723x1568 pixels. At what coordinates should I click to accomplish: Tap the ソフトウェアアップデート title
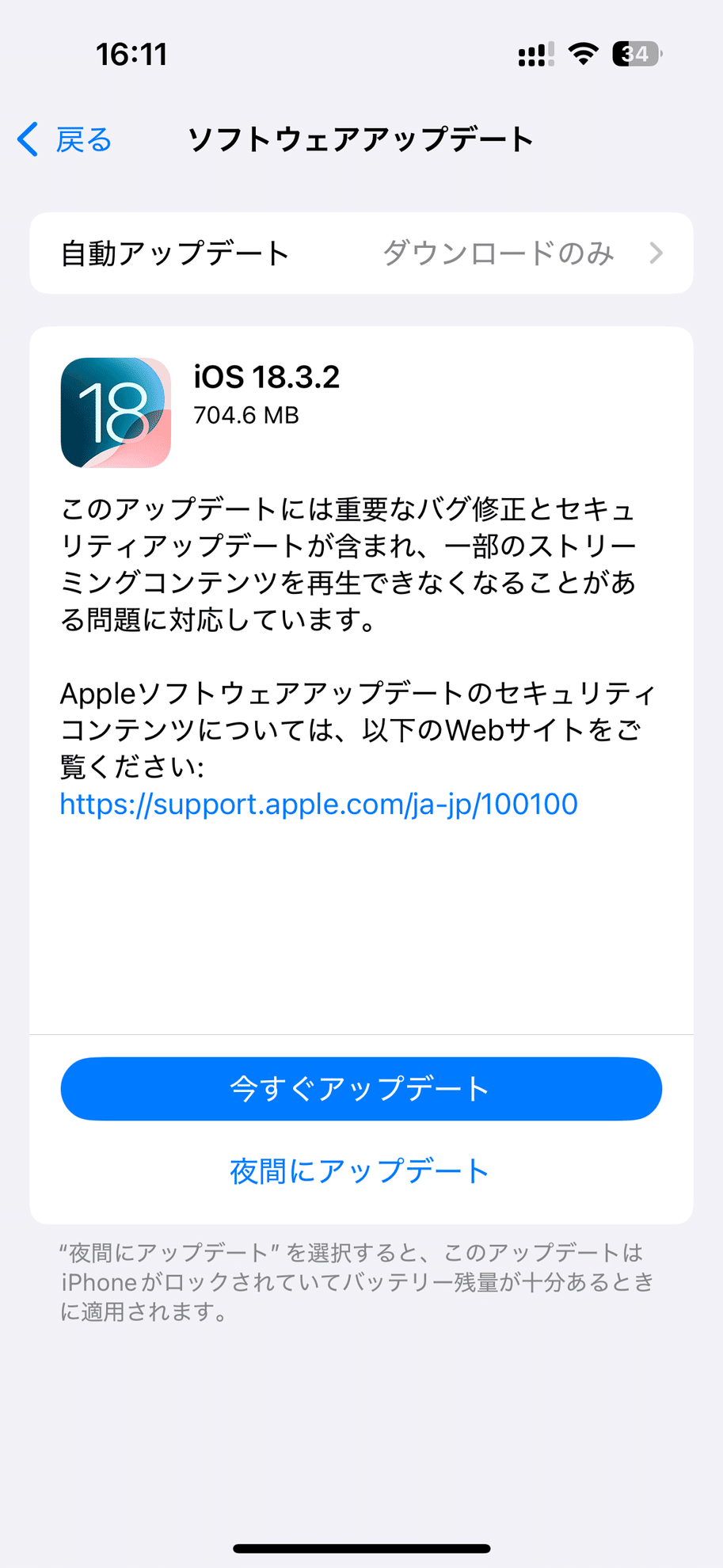361,138
